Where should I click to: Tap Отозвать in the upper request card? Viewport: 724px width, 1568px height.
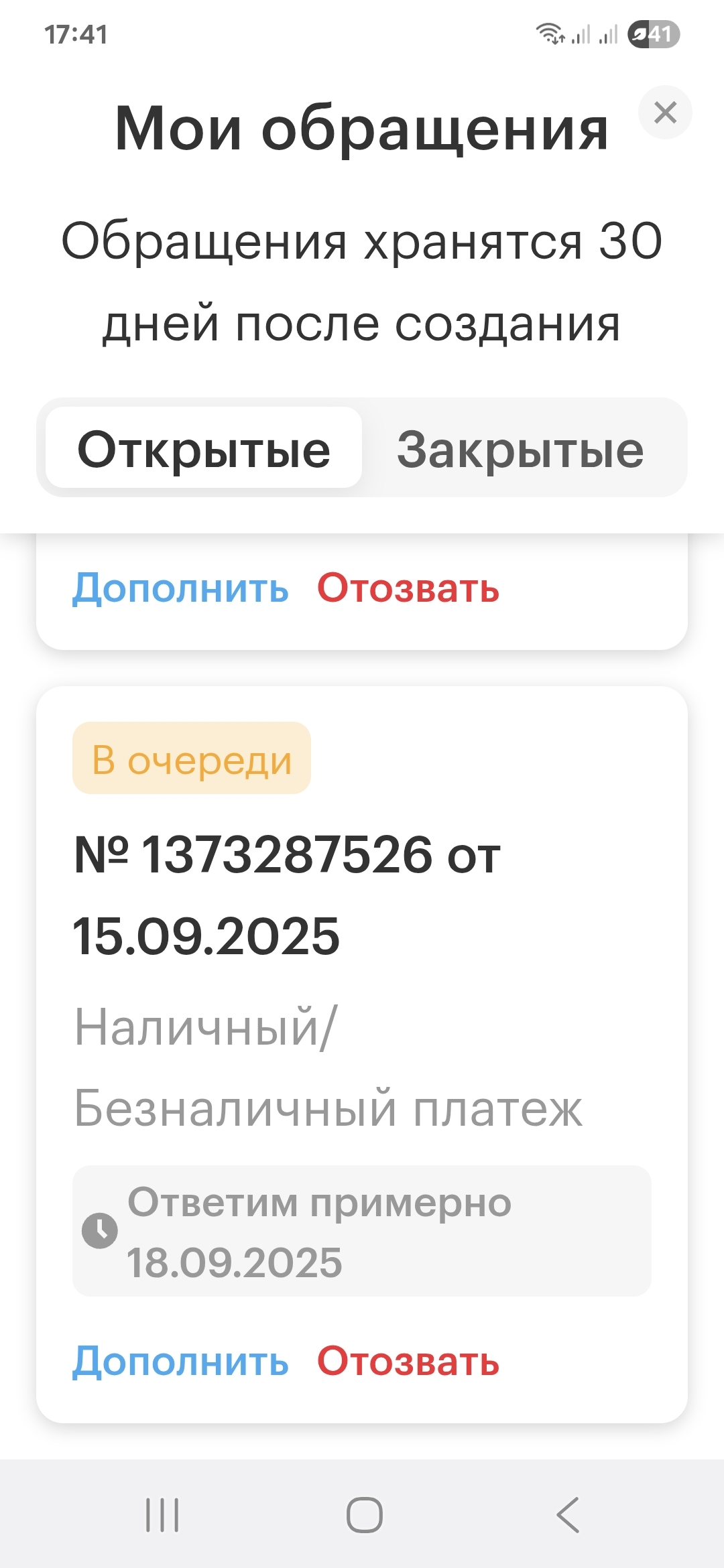(408, 588)
